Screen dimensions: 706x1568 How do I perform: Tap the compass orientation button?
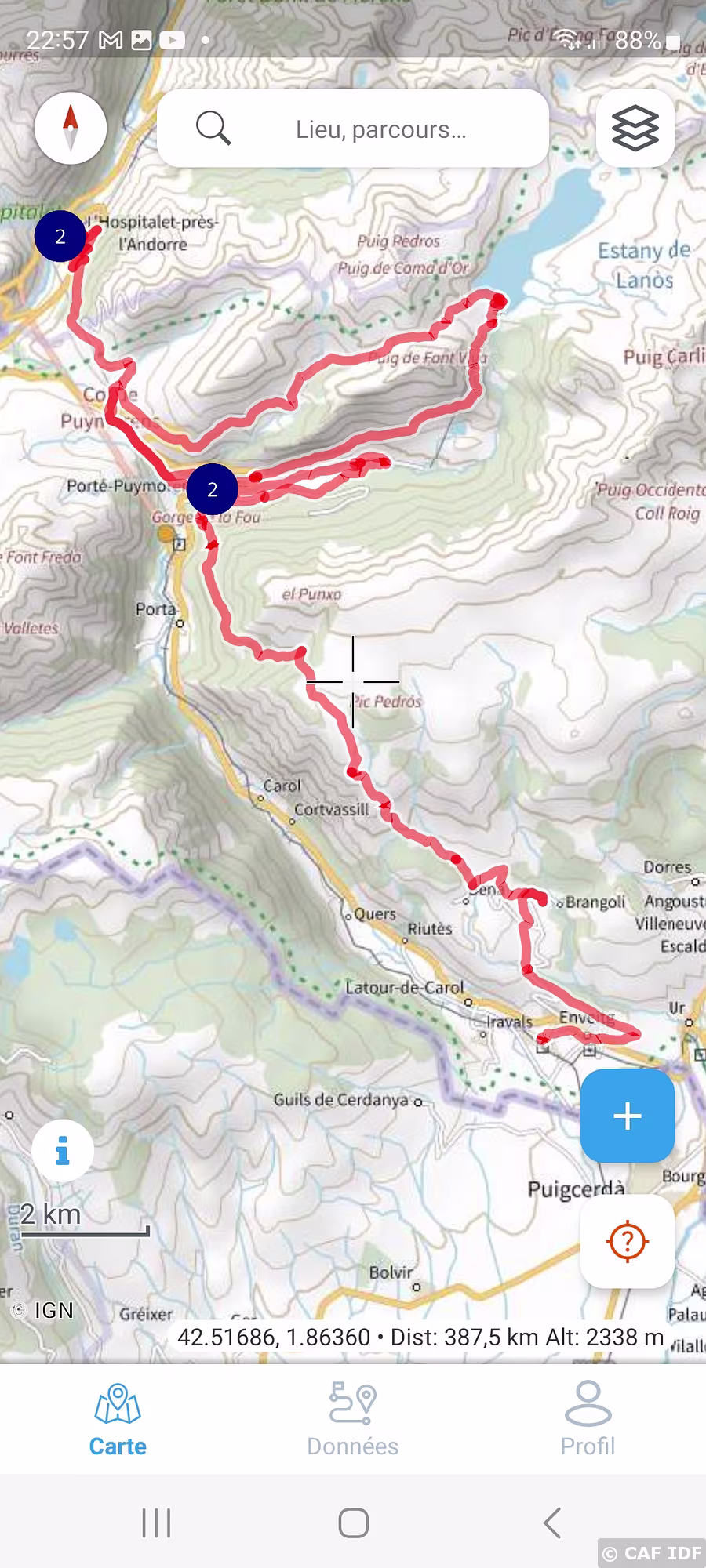[71, 129]
